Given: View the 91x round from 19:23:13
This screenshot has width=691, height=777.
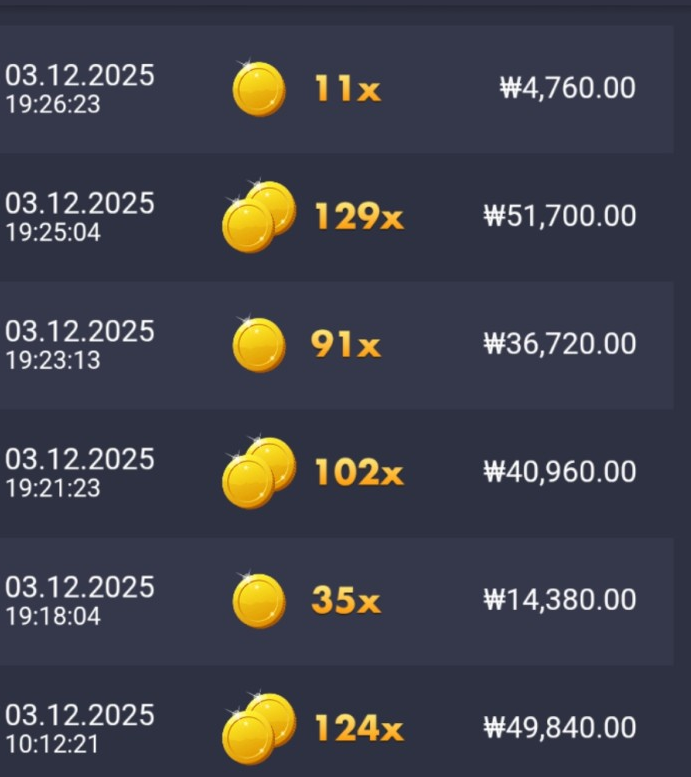Looking at the screenshot, I should pos(336,344).
